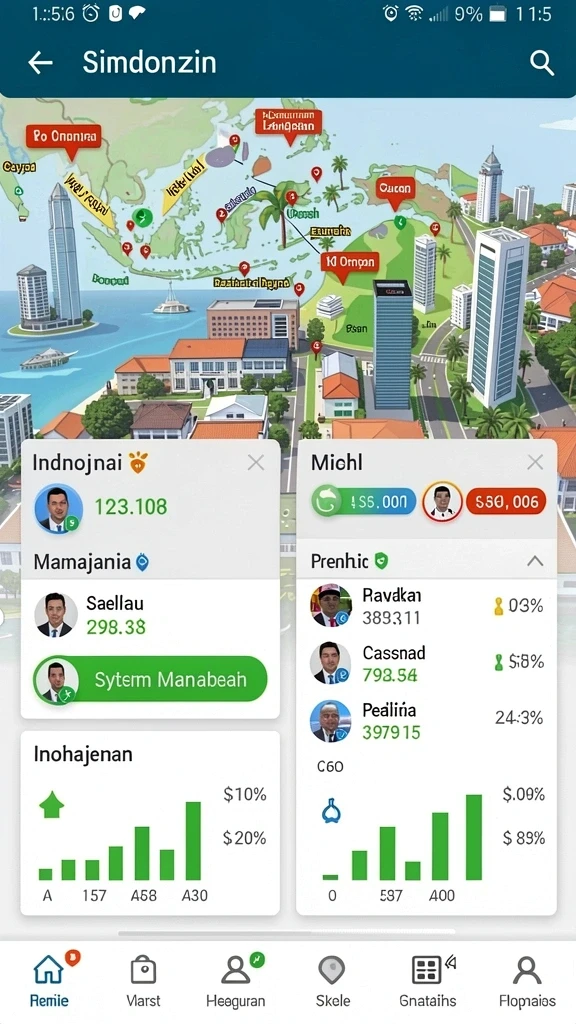
Task: Open the Cassnad row
Action: (x=427, y=663)
